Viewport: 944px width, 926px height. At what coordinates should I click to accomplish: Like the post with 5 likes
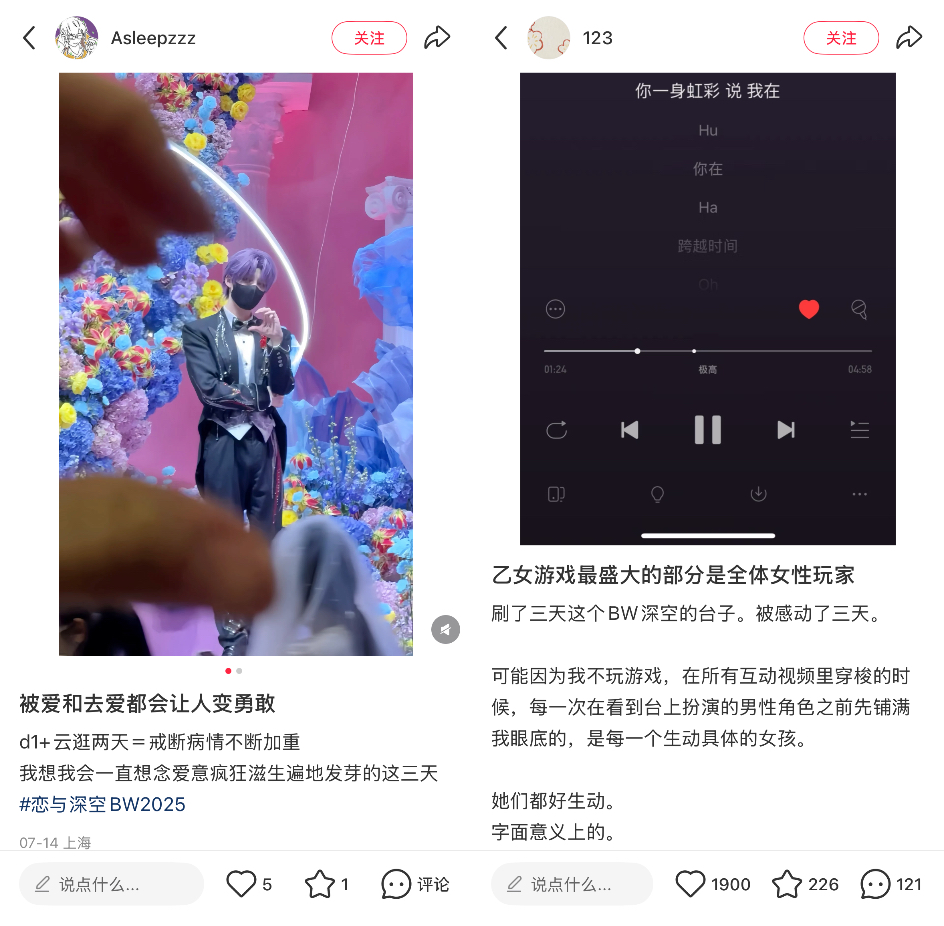(241, 884)
